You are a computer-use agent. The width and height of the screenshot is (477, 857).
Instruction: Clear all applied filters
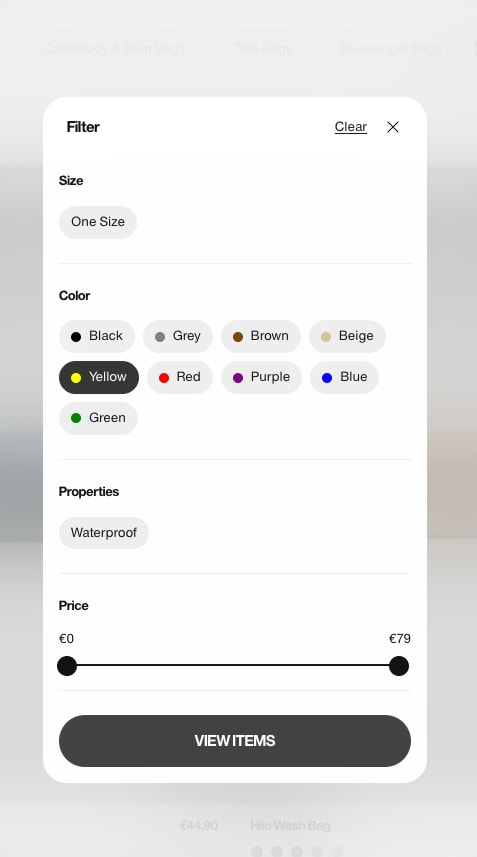click(x=351, y=127)
